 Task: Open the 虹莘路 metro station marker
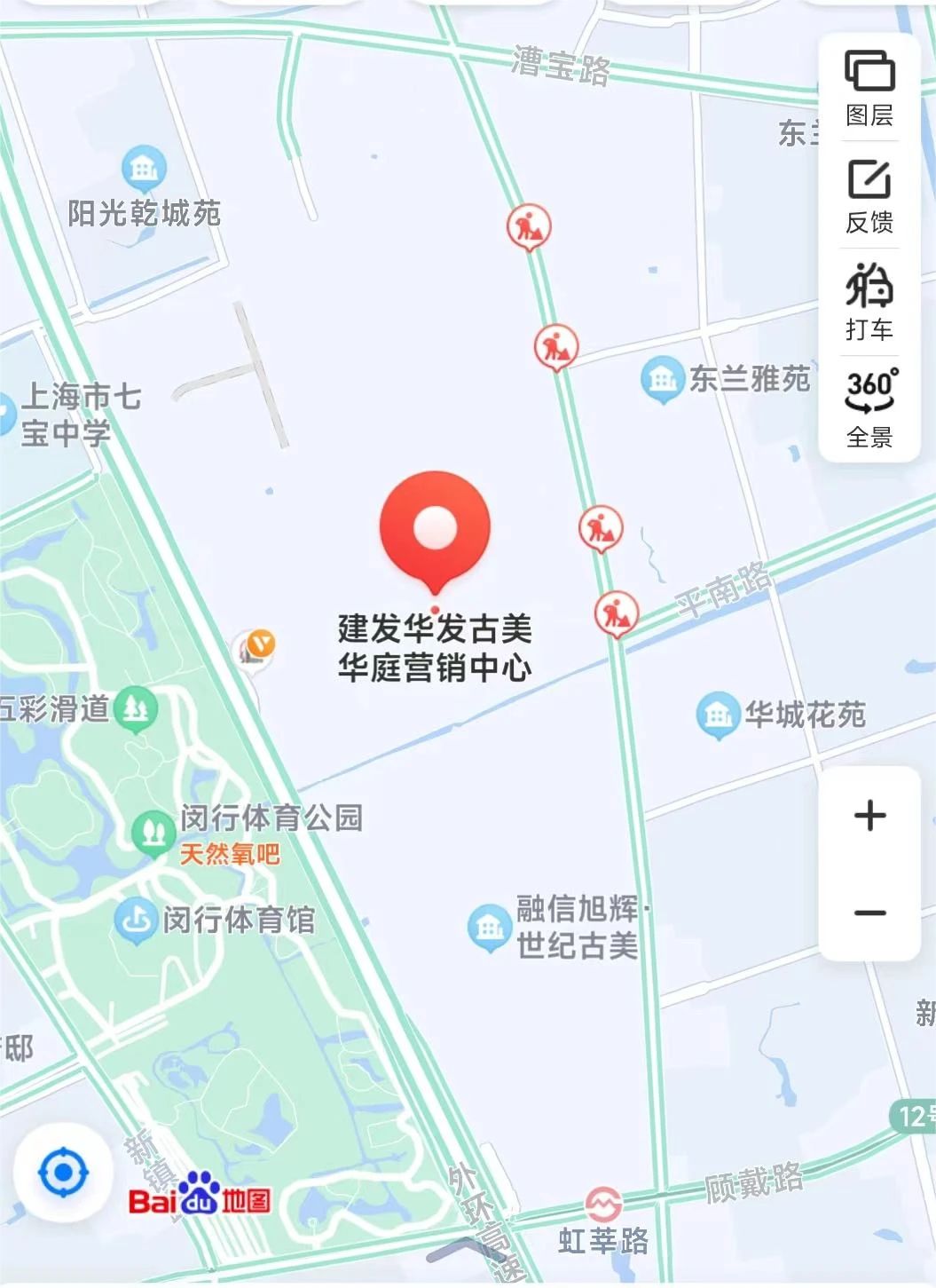click(603, 1206)
